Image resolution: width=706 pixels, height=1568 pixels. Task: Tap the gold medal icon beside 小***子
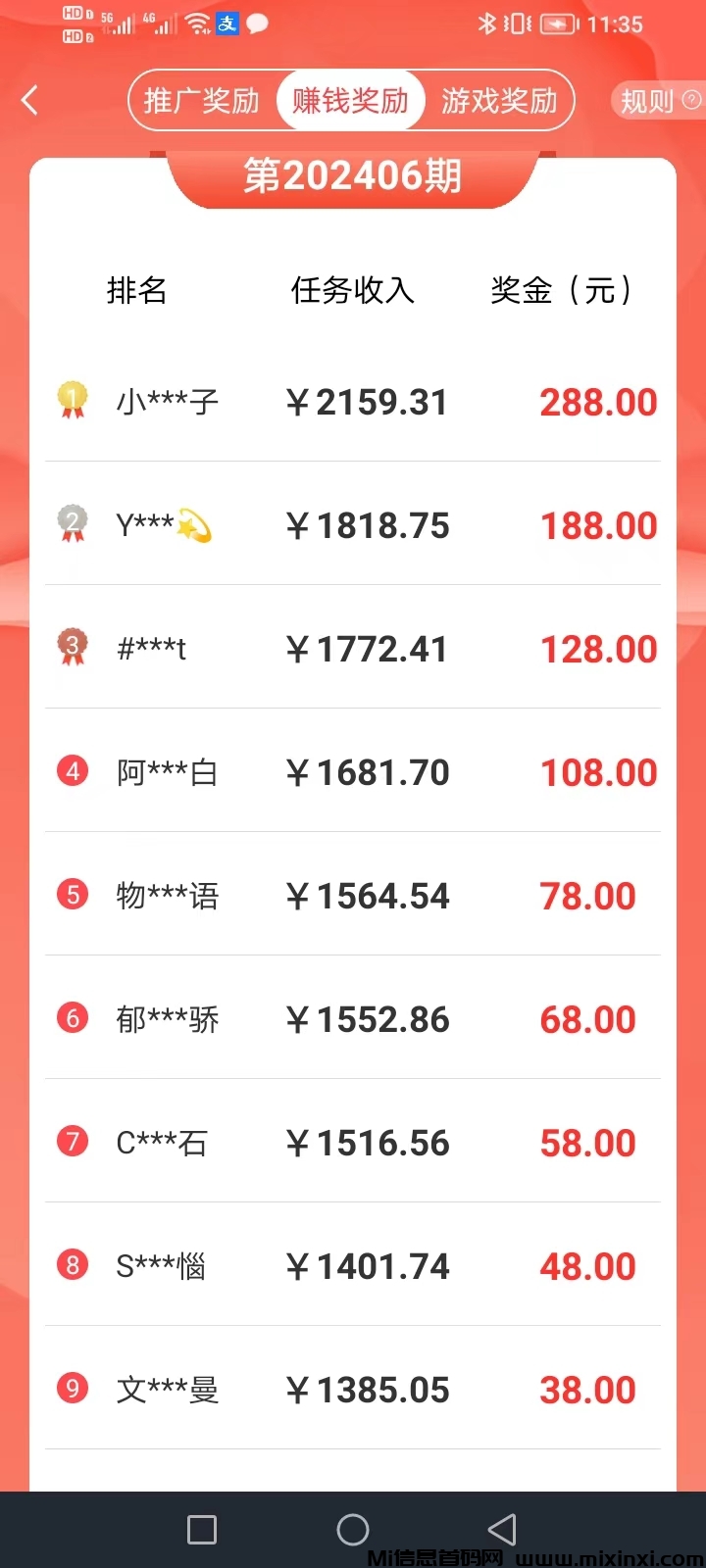[x=70, y=400]
